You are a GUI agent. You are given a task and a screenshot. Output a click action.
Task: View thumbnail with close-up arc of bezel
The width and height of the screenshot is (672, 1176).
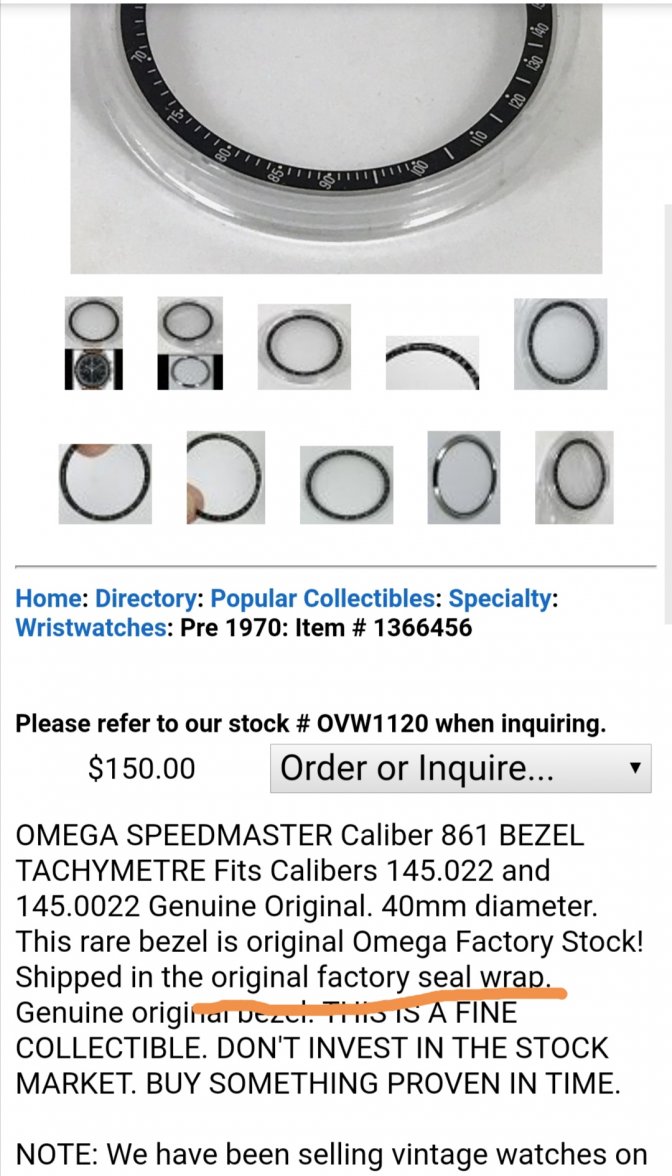coord(432,361)
